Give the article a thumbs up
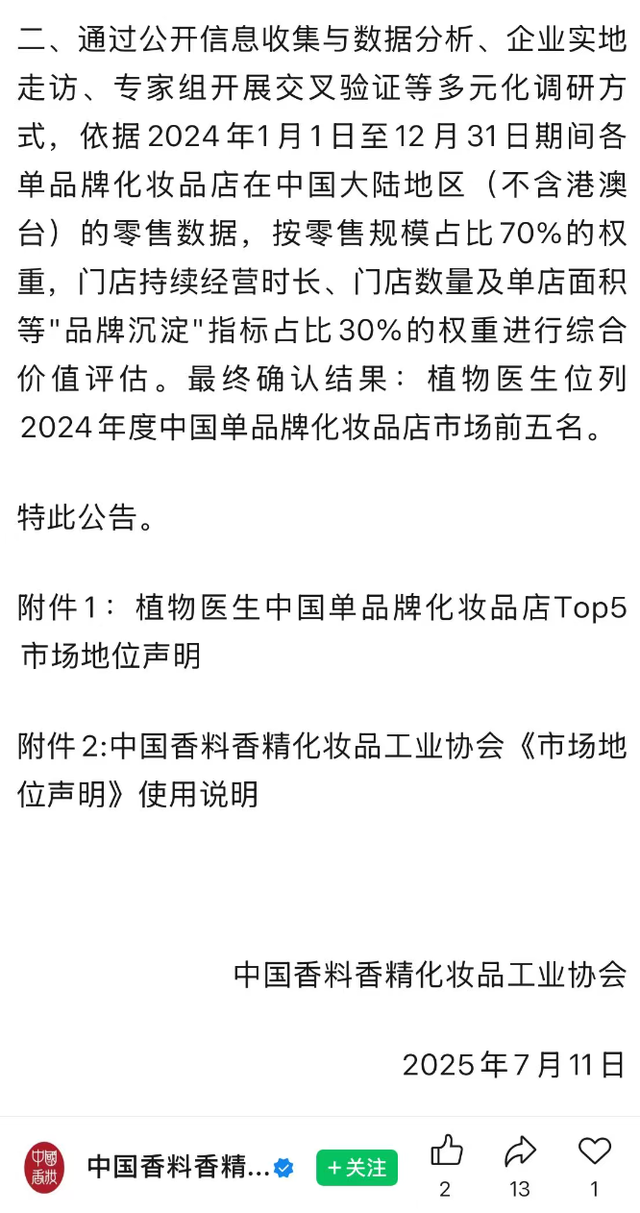The width and height of the screenshot is (640, 1213). (x=446, y=1152)
